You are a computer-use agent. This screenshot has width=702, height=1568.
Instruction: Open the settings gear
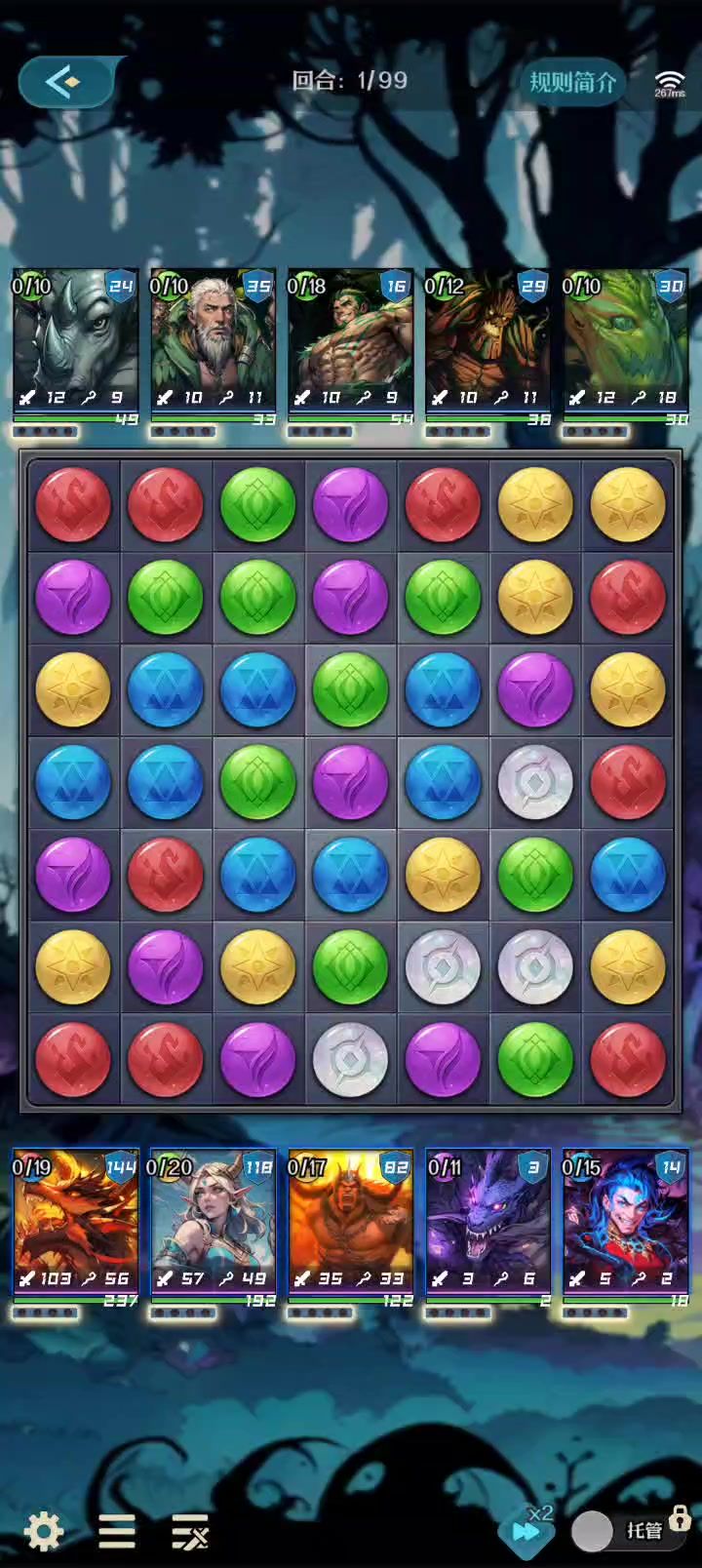click(43, 1531)
